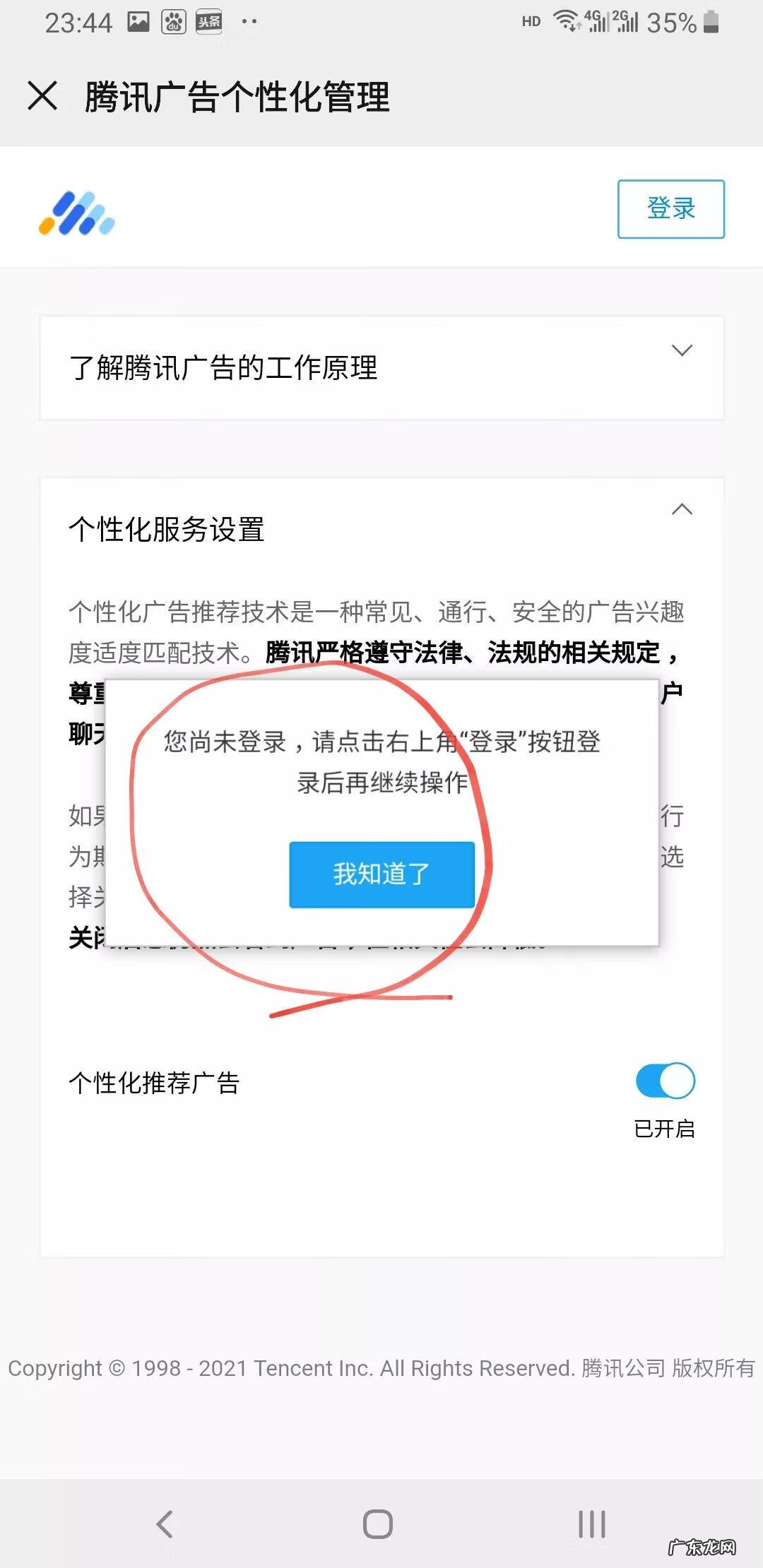Viewport: 763px width, 1568px height.
Task: Close the 腾讯广告个性化管理 page
Action: [42, 96]
